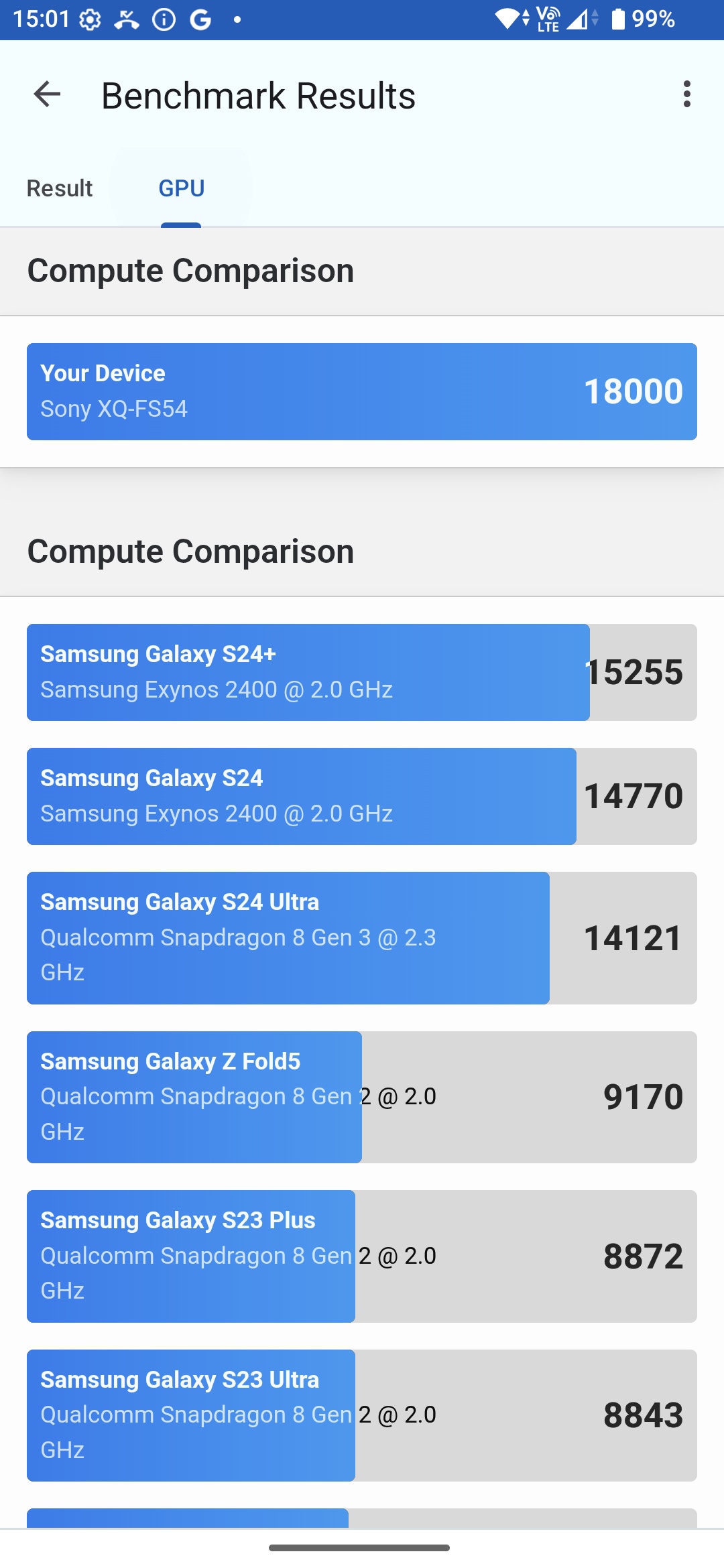Switch to the Result tab
The image size is (724, 1568).
(60, 188)
